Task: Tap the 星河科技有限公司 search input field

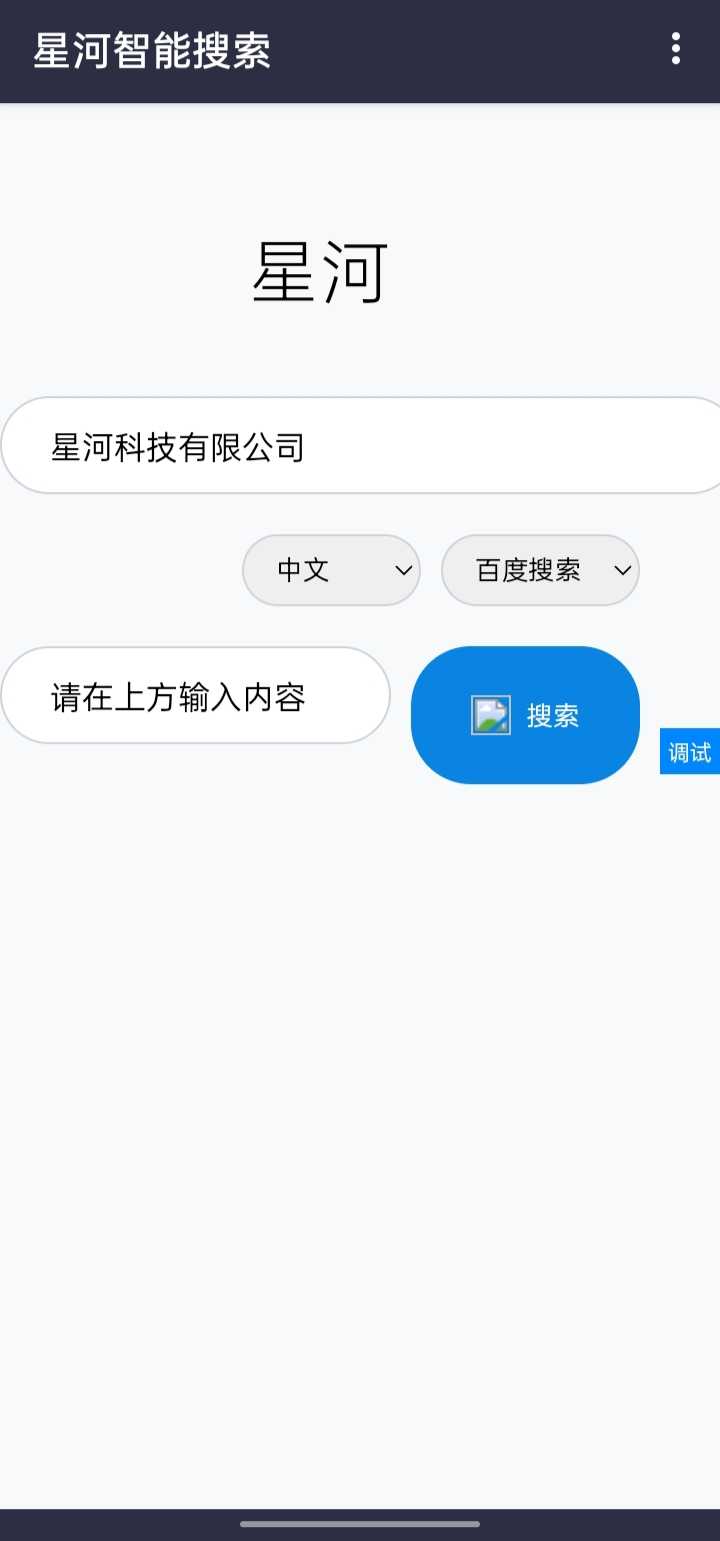Action: (x=361, y=445)
